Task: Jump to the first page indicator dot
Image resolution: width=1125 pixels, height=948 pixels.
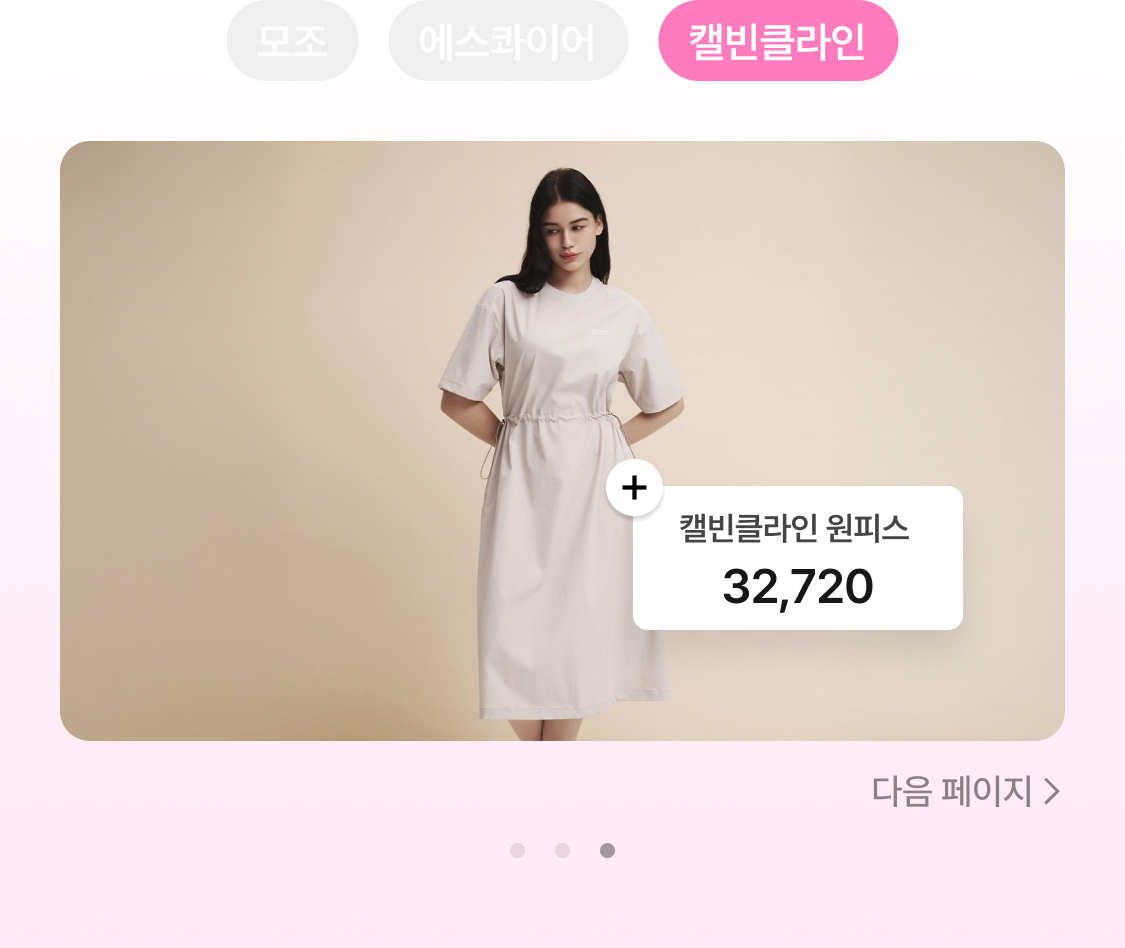Action: [x=517, y=850]
